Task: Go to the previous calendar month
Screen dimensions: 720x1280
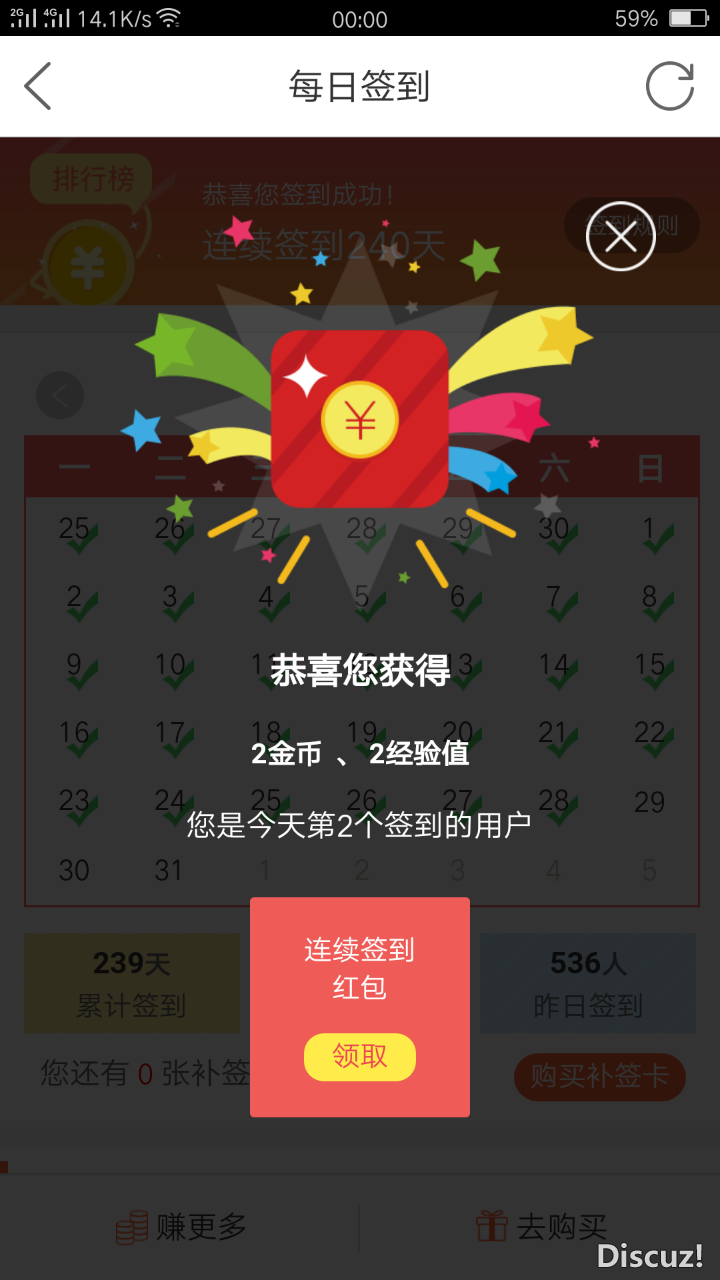Action: [60, 396]
